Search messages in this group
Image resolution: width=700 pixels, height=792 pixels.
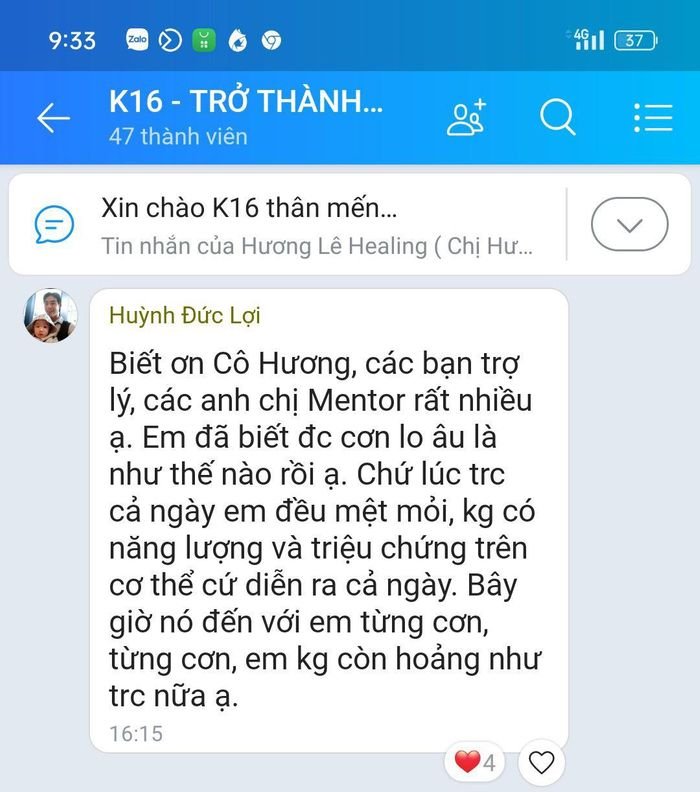point(558,118)
